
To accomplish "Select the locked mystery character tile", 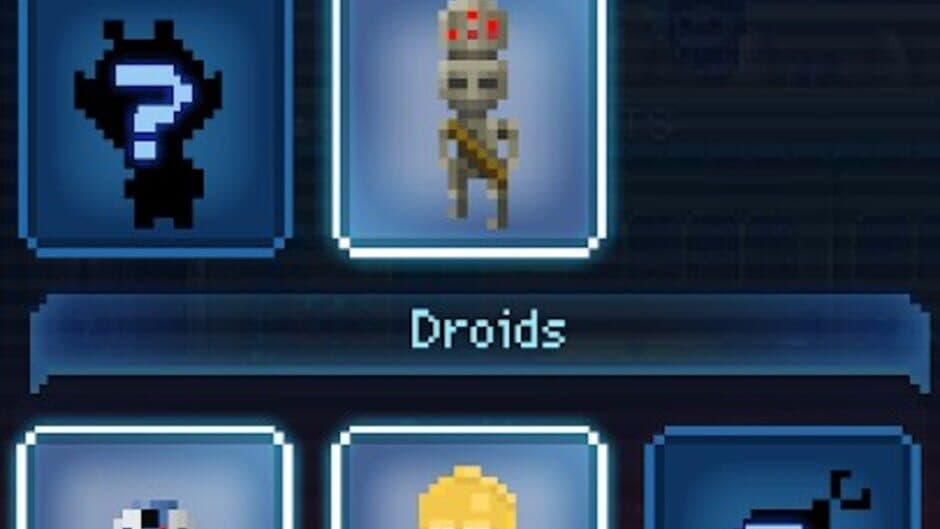I will point(155,125).
